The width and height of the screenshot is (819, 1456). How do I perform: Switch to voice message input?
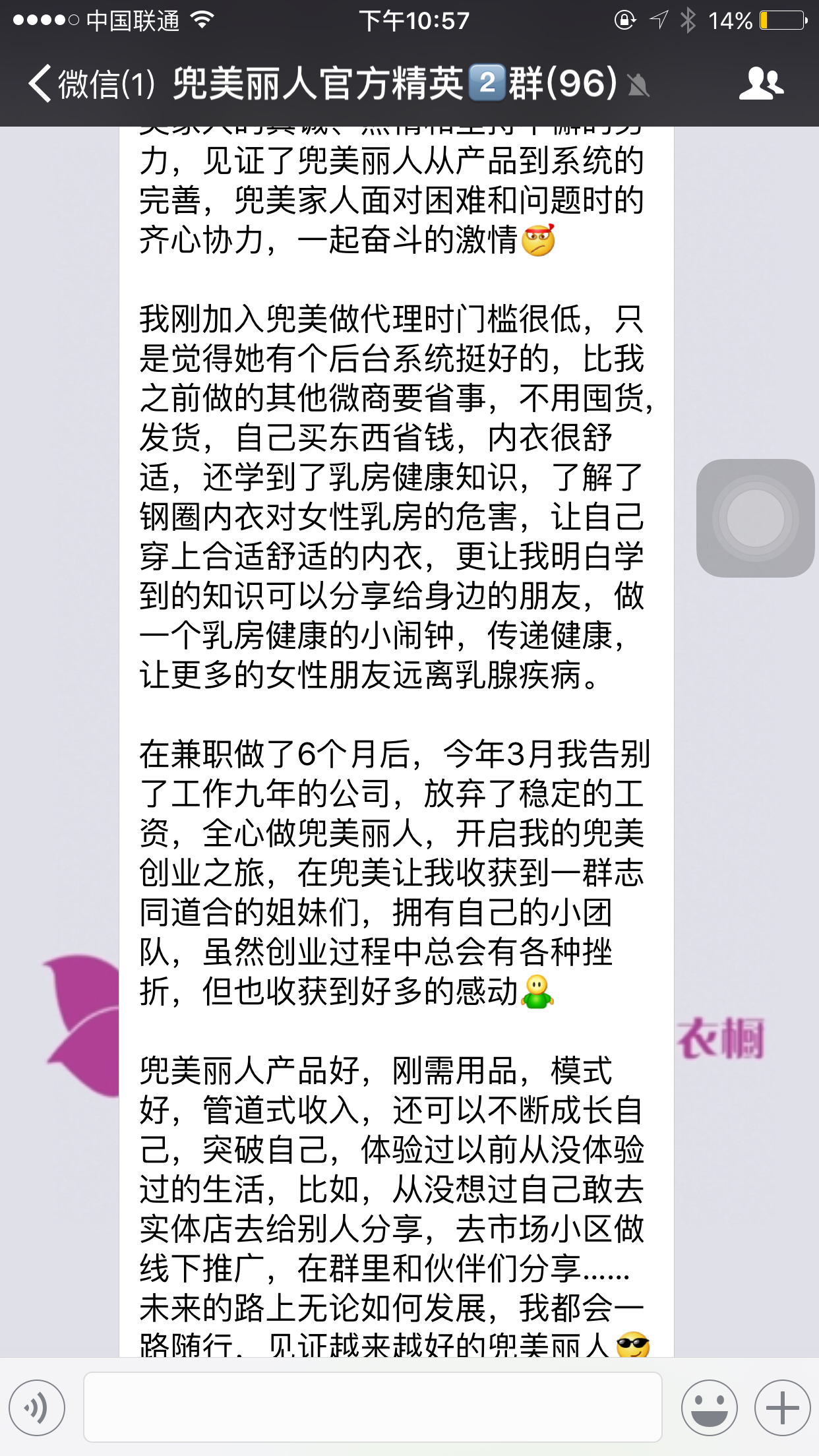coord(37,1407)
